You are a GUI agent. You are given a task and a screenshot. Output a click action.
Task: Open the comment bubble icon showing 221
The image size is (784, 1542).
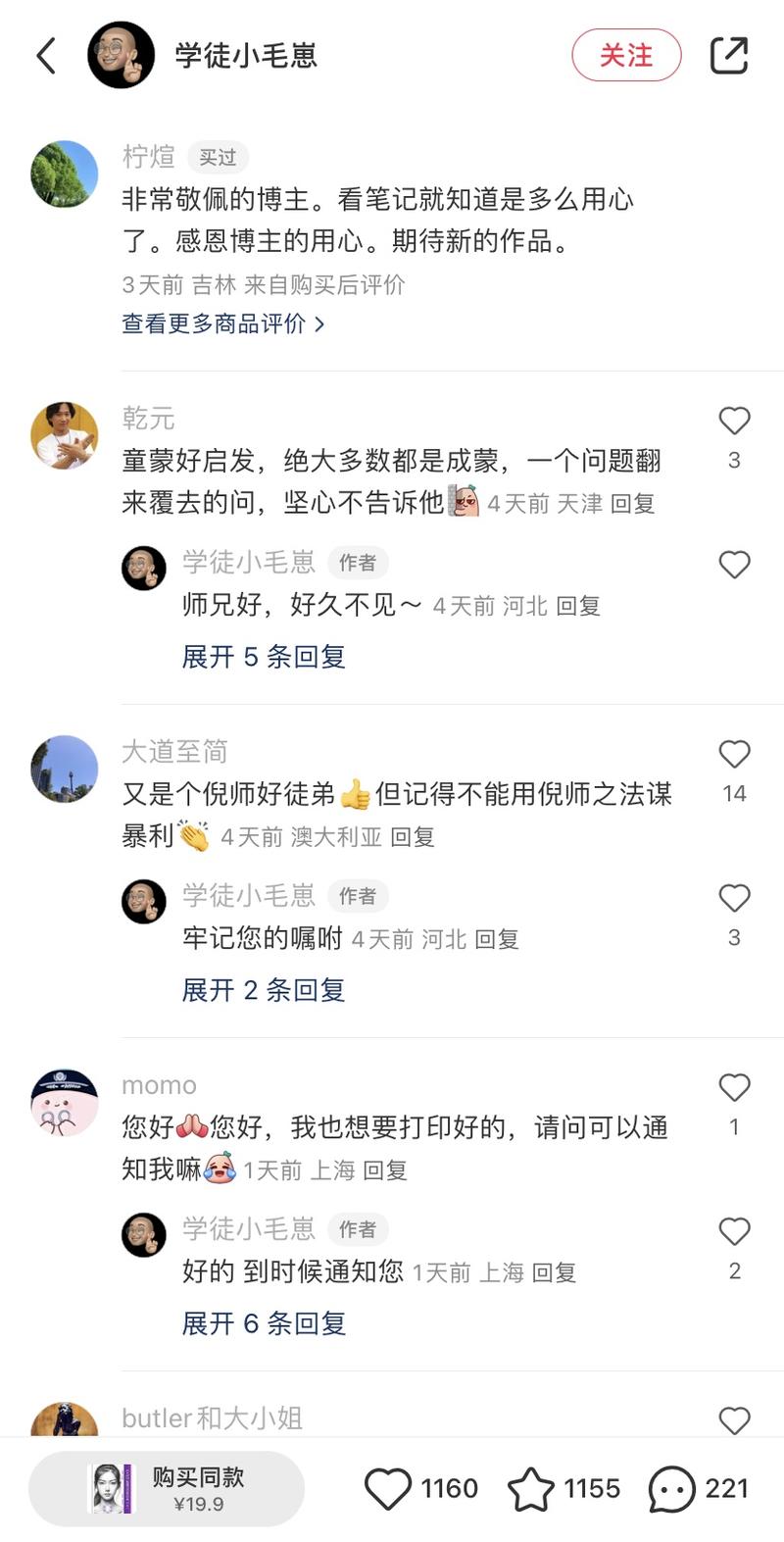pos(670,1488)
